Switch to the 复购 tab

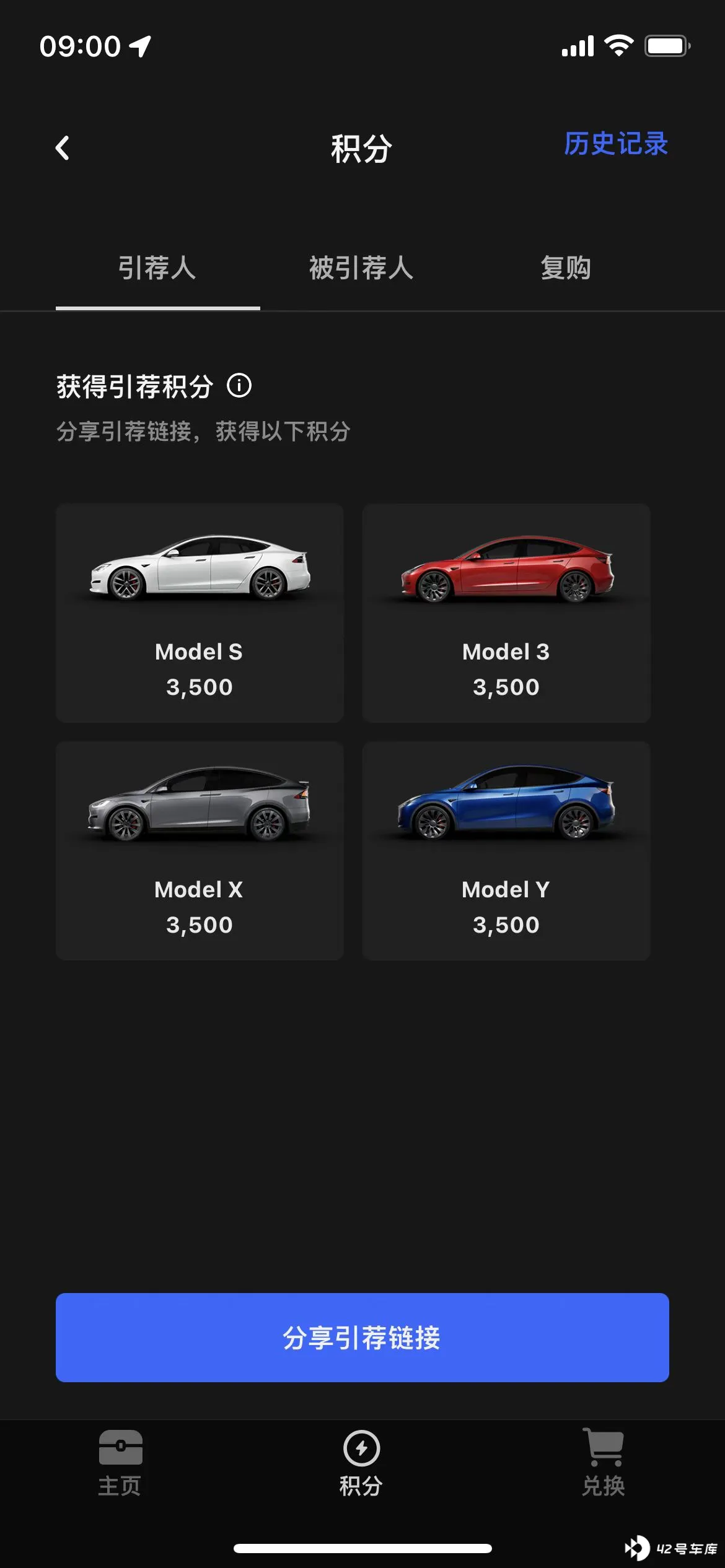coord(565,269)
